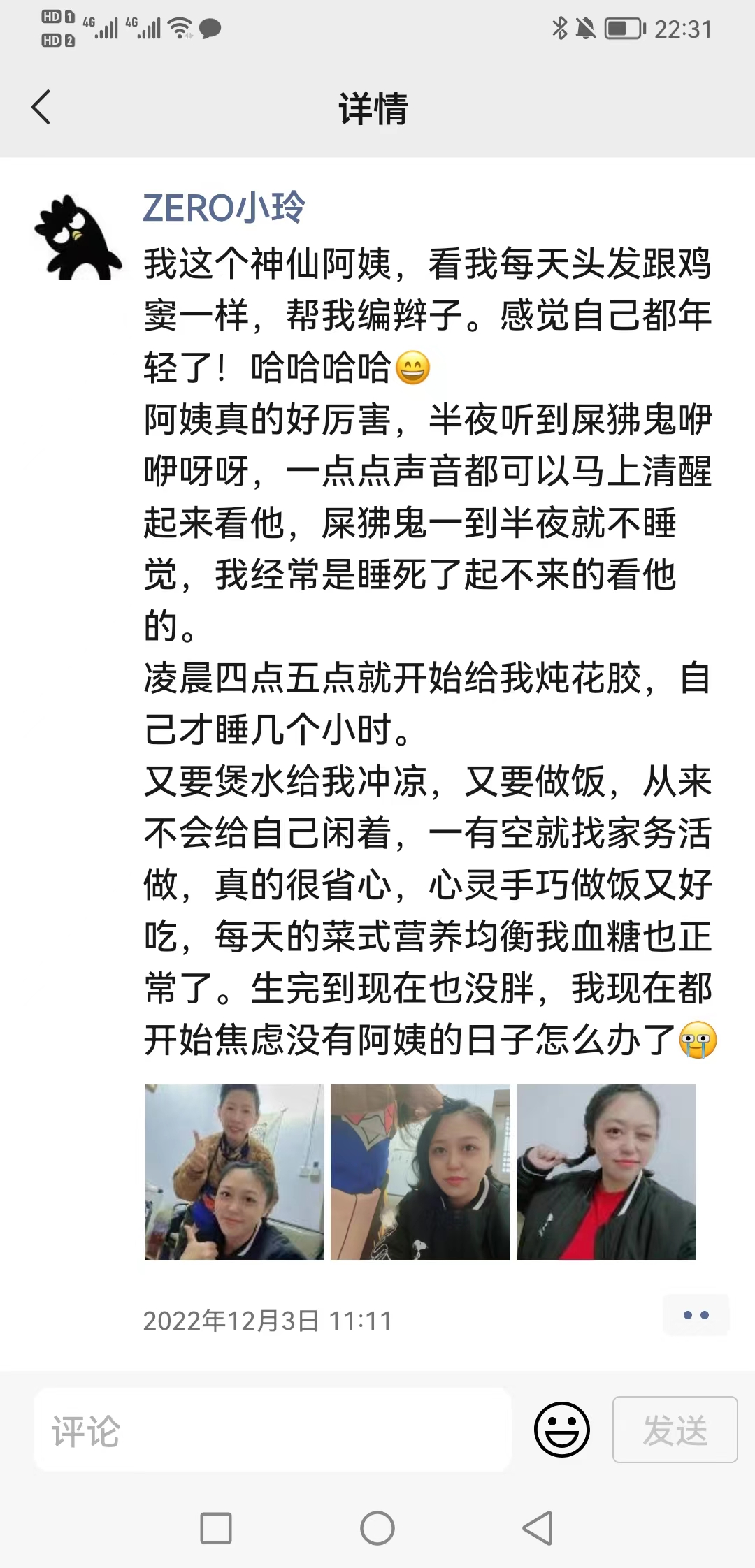View the first photo with thumbs up
This screenshot has width=755, height=1568.
click(234, 1172)
